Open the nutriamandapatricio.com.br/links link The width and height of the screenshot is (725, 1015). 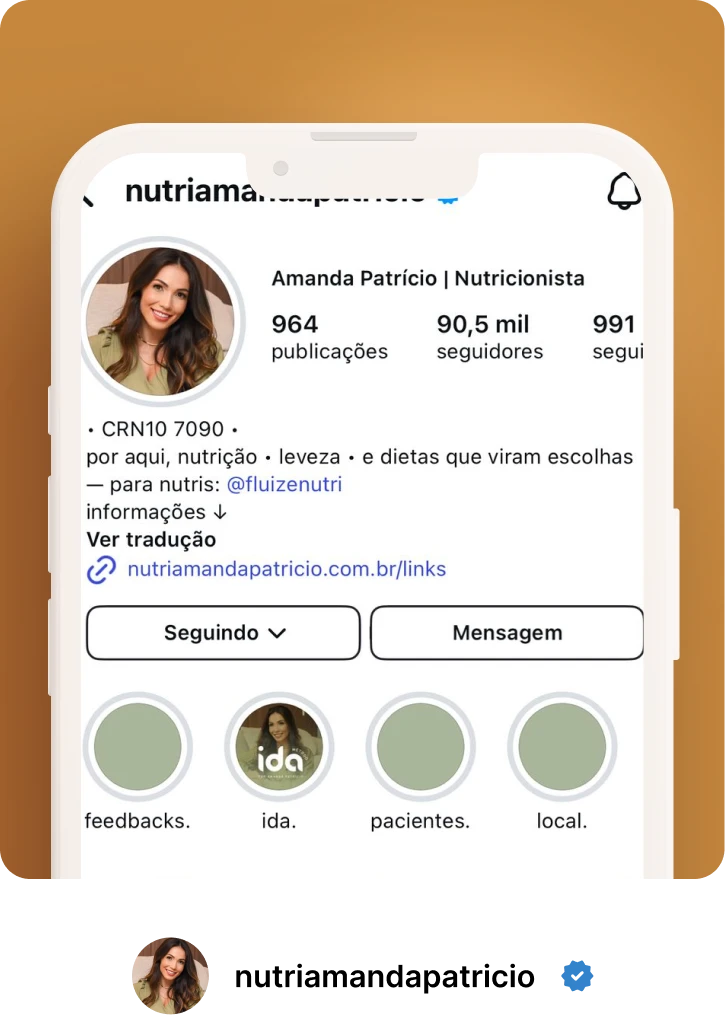(x=288, y=569)
